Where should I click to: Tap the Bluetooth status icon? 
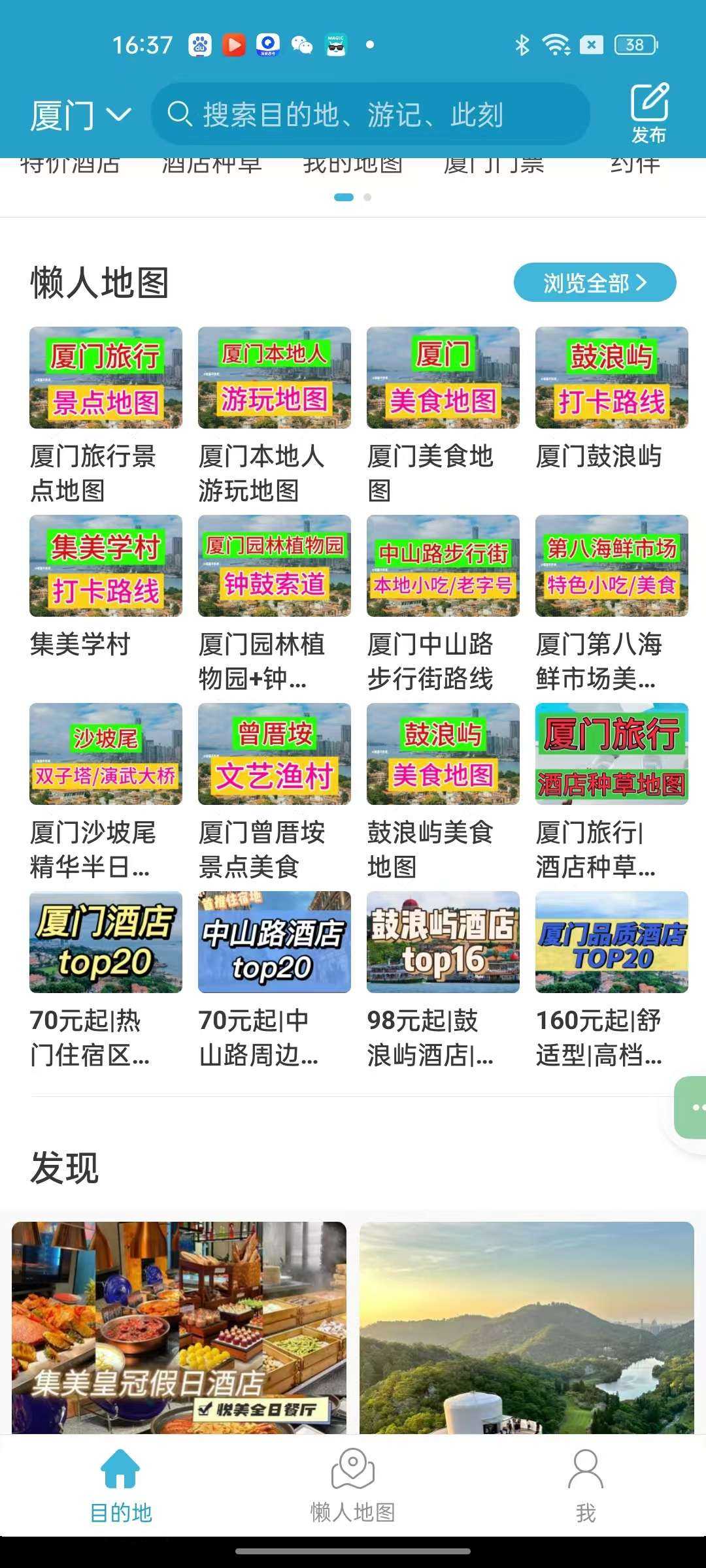pos(522,43)
